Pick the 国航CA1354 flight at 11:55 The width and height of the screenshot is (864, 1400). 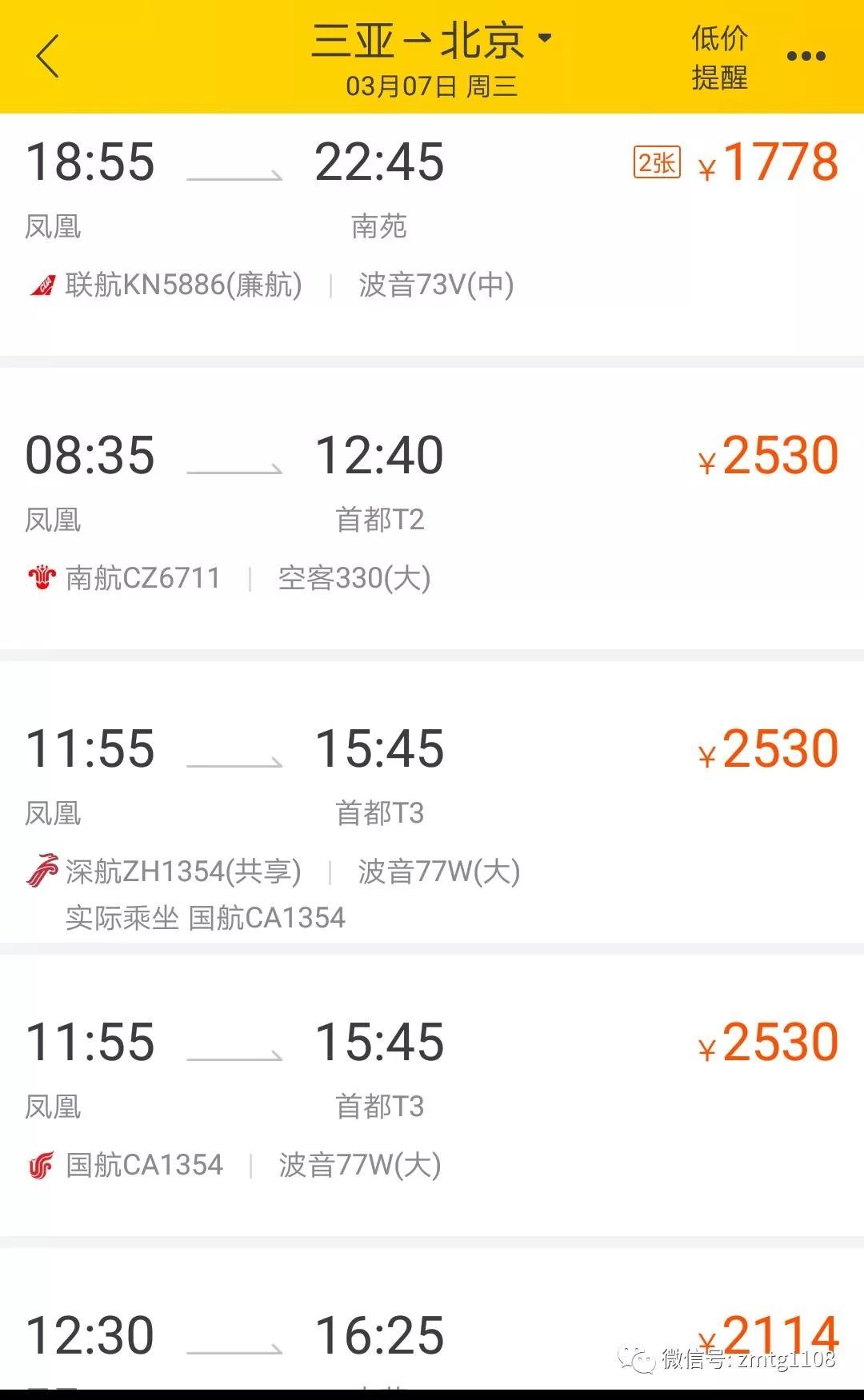point(432,1095)
